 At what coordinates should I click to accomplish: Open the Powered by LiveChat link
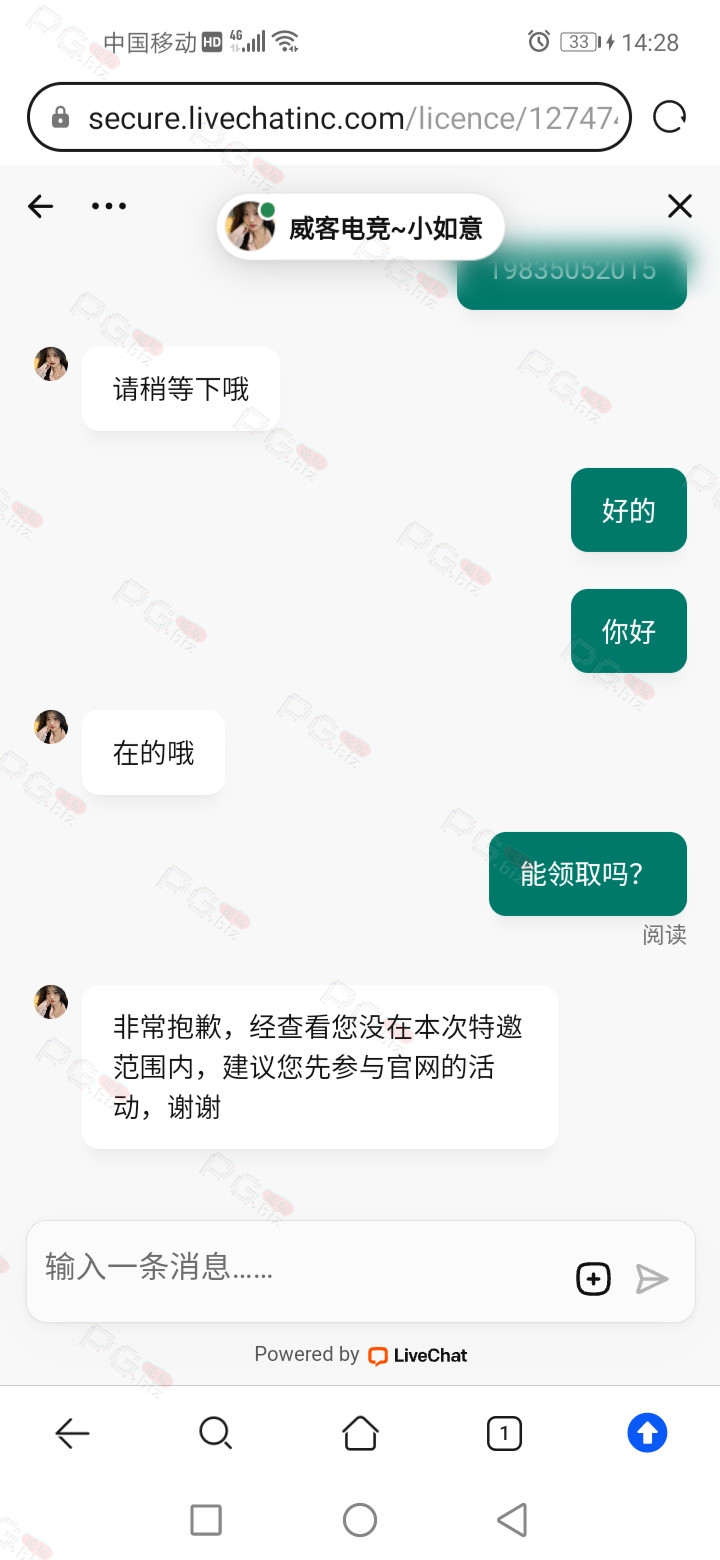tap(360, 1355)
